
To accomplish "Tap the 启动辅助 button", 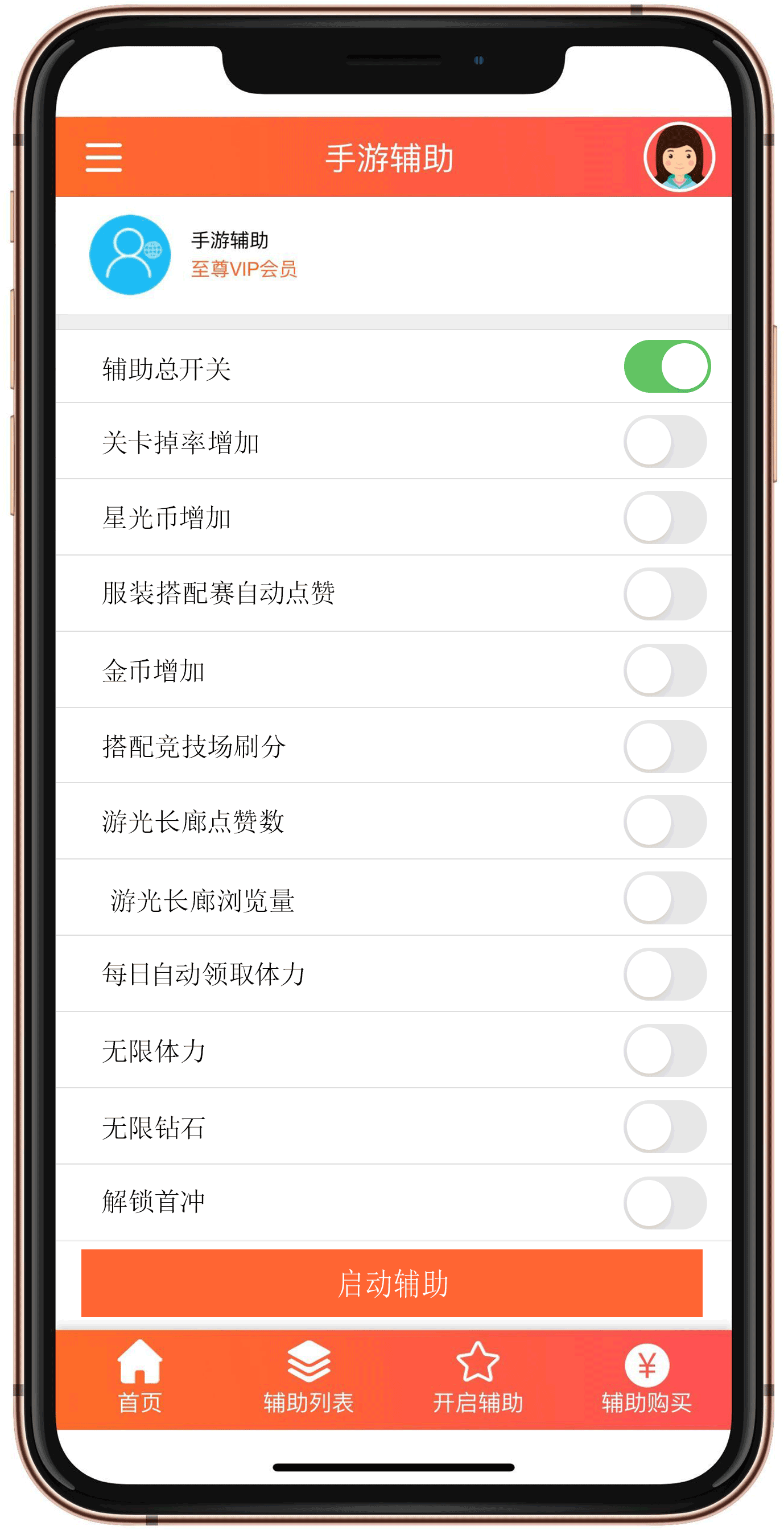I will (x=391, y=1283).
